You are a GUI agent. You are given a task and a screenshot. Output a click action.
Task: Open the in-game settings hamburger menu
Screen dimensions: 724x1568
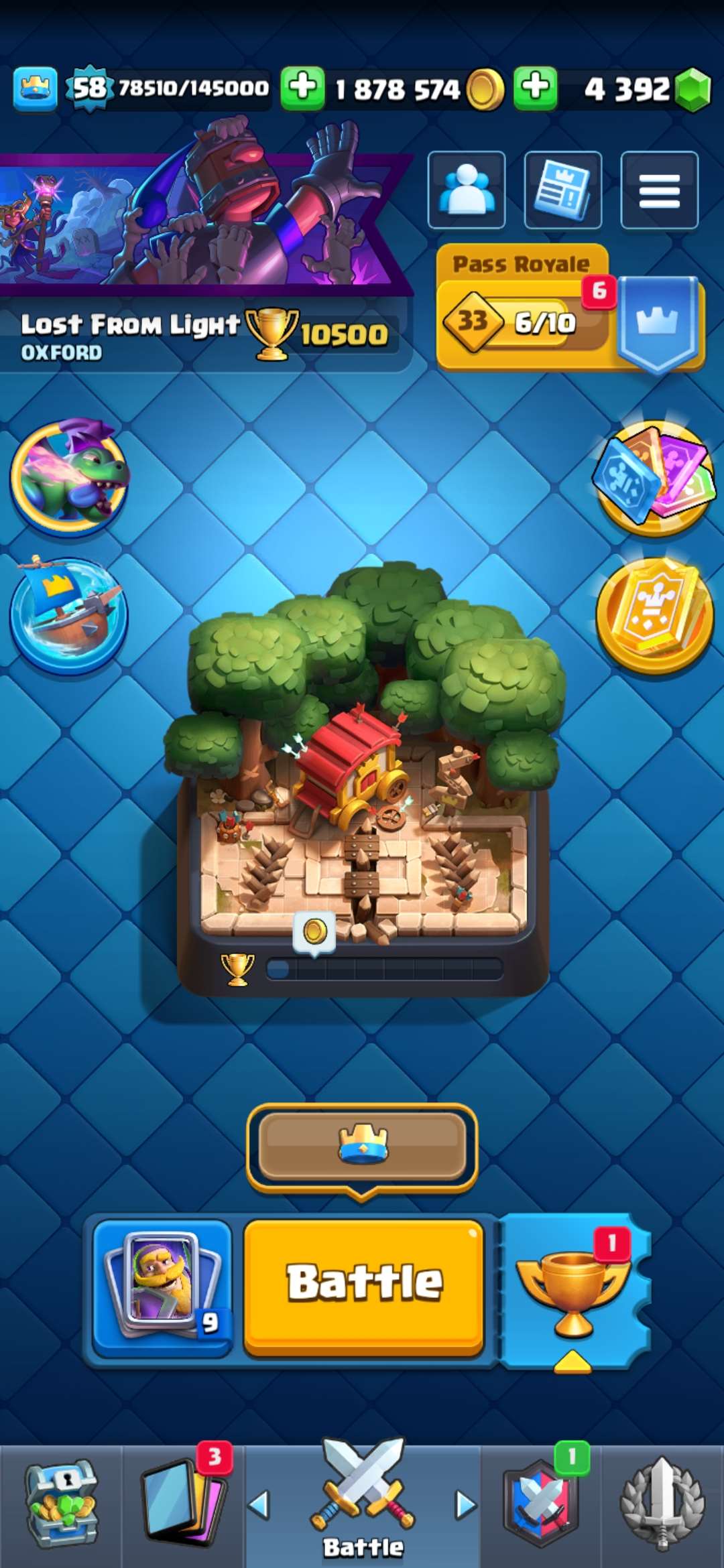(658, 190)
